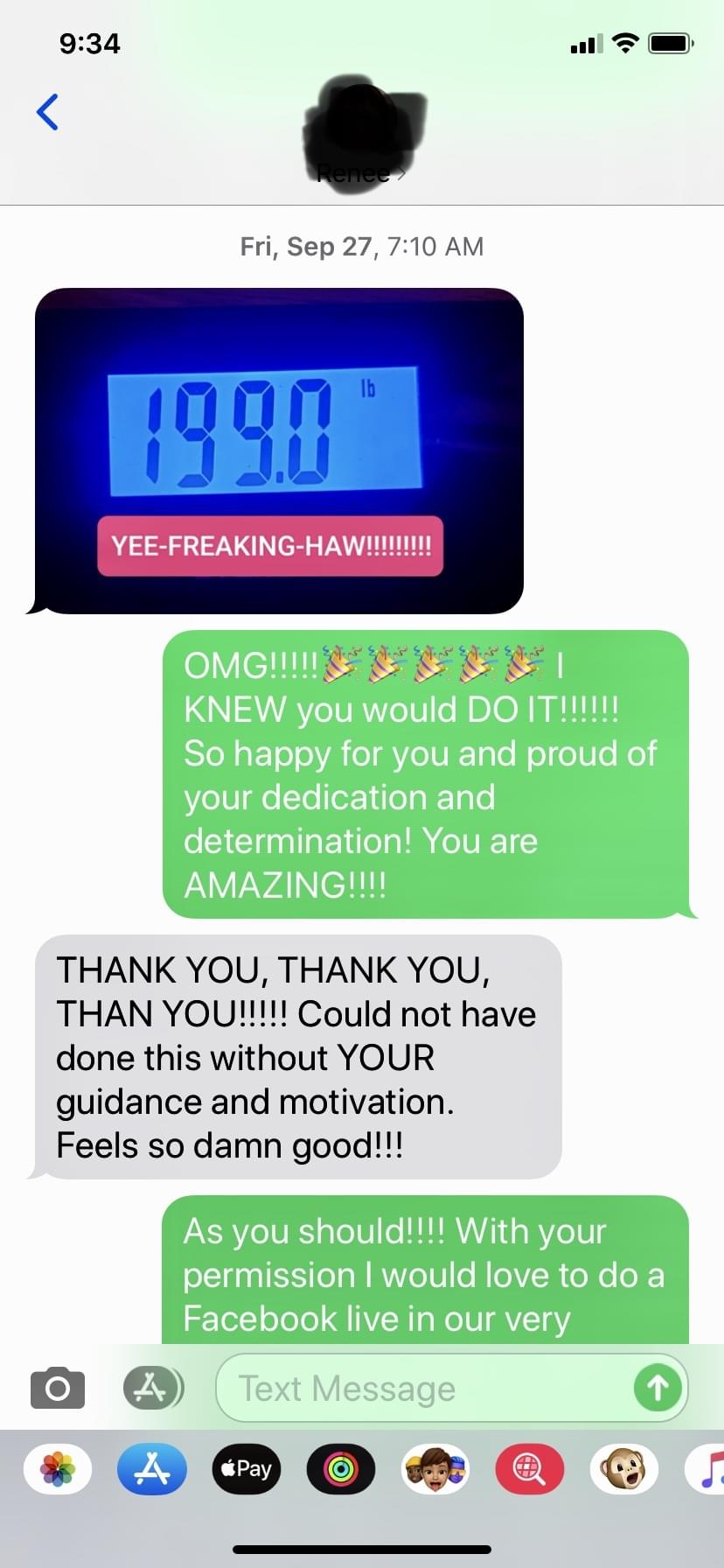The height and width of the screenshot is (1568, 724).
Task: Focus the Text Message input field
Action: (x=424, y=1388)
